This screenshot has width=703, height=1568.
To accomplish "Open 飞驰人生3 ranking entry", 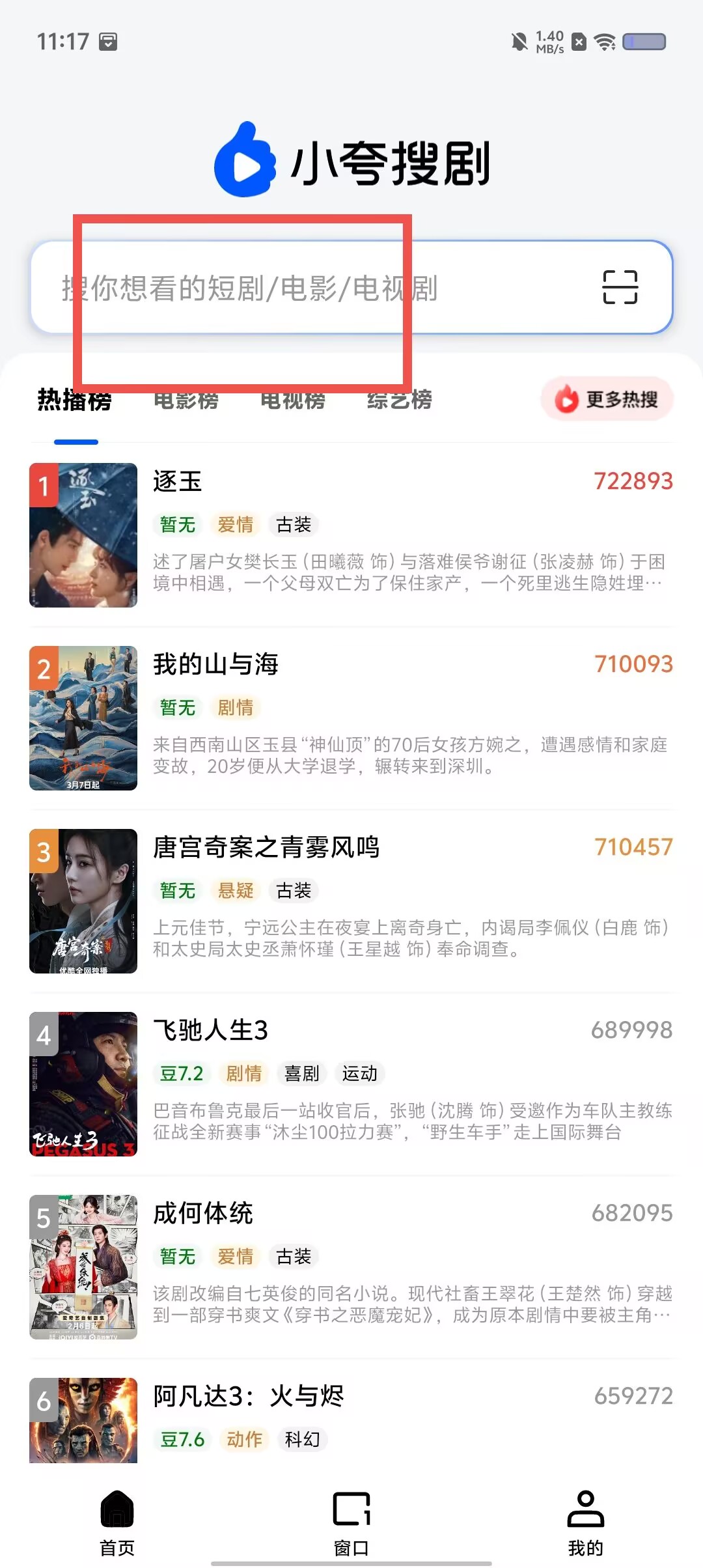I will pyautogui.click(x=351, y=1084).
